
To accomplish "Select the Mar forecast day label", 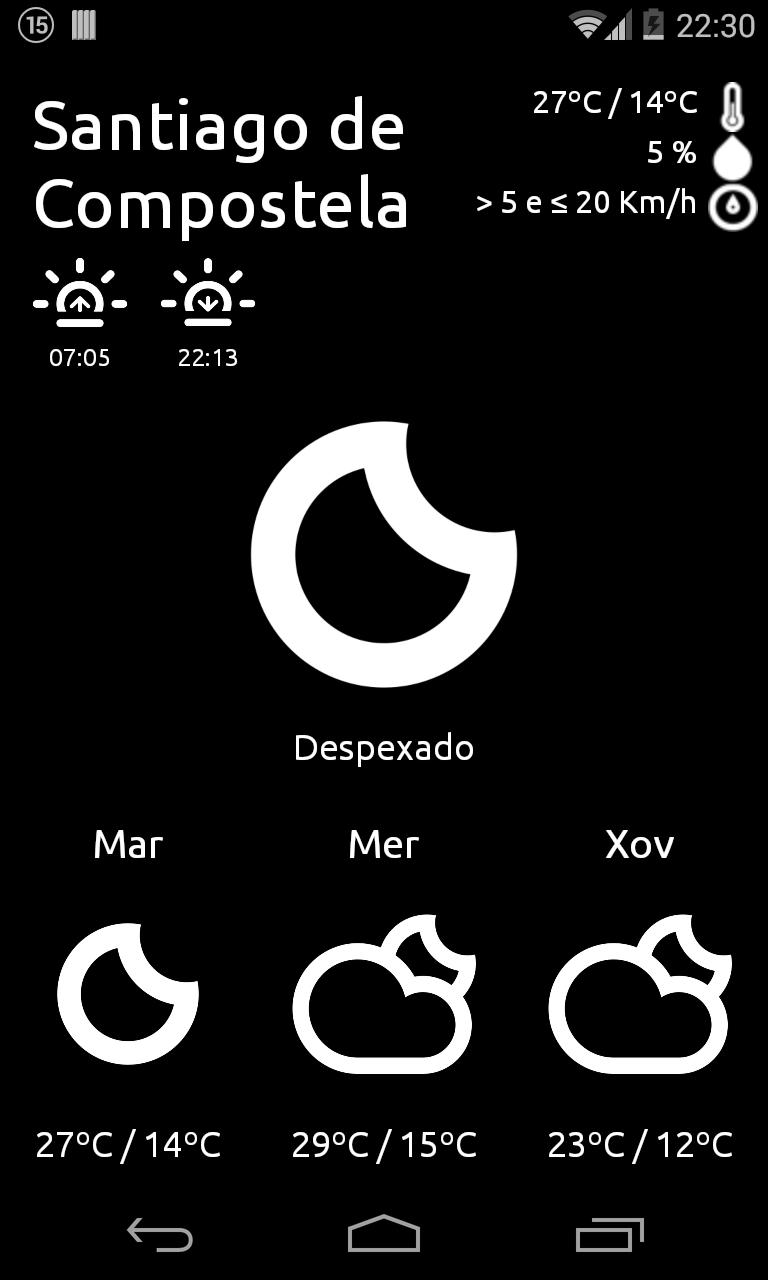I will (127, 844).
